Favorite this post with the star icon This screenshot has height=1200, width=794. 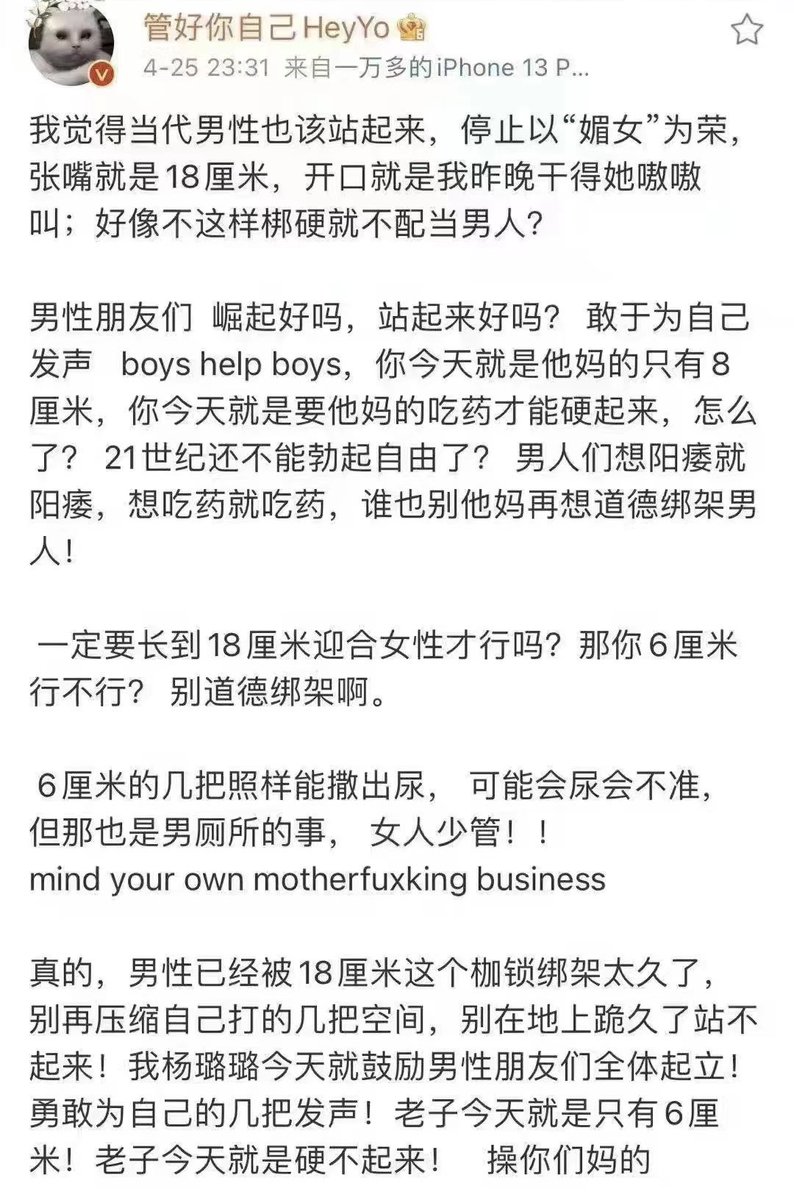(x=746, y=28)
